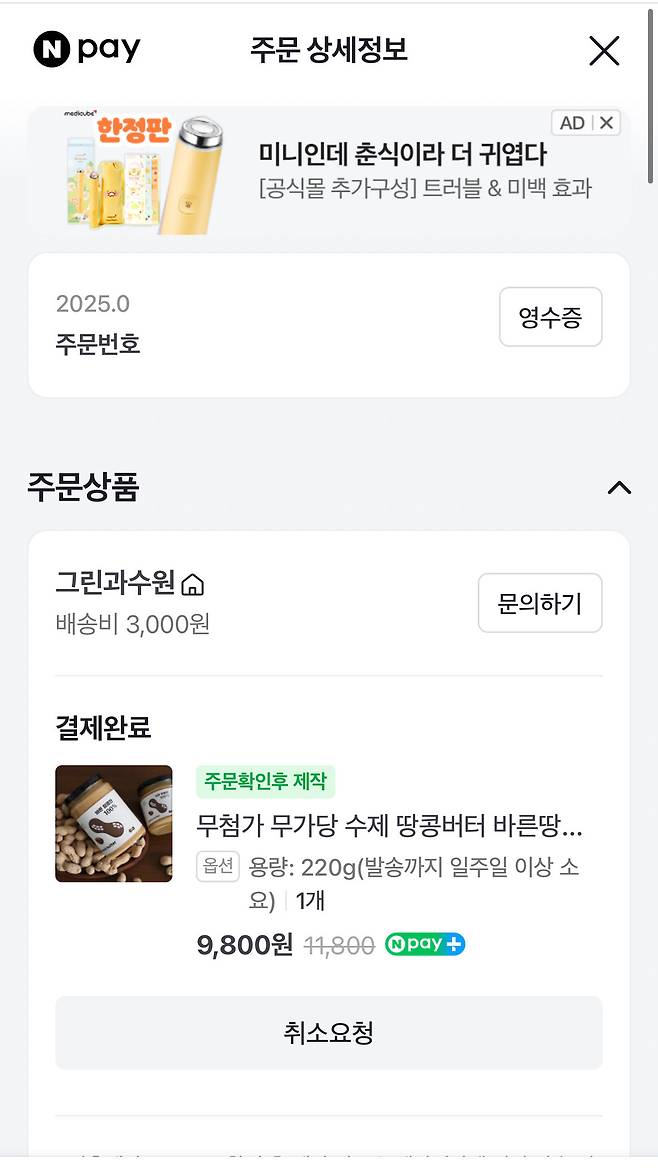
Task: Dismiss the medicube ad banner
Action: point(607,123)
